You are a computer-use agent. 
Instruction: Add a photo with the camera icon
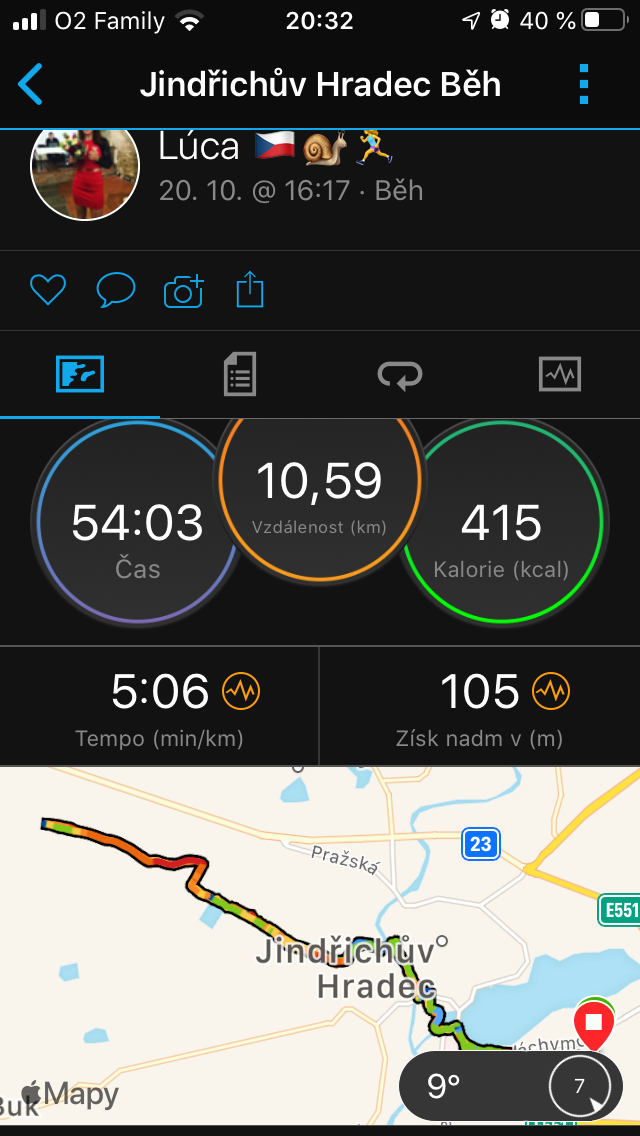point(184,291)
